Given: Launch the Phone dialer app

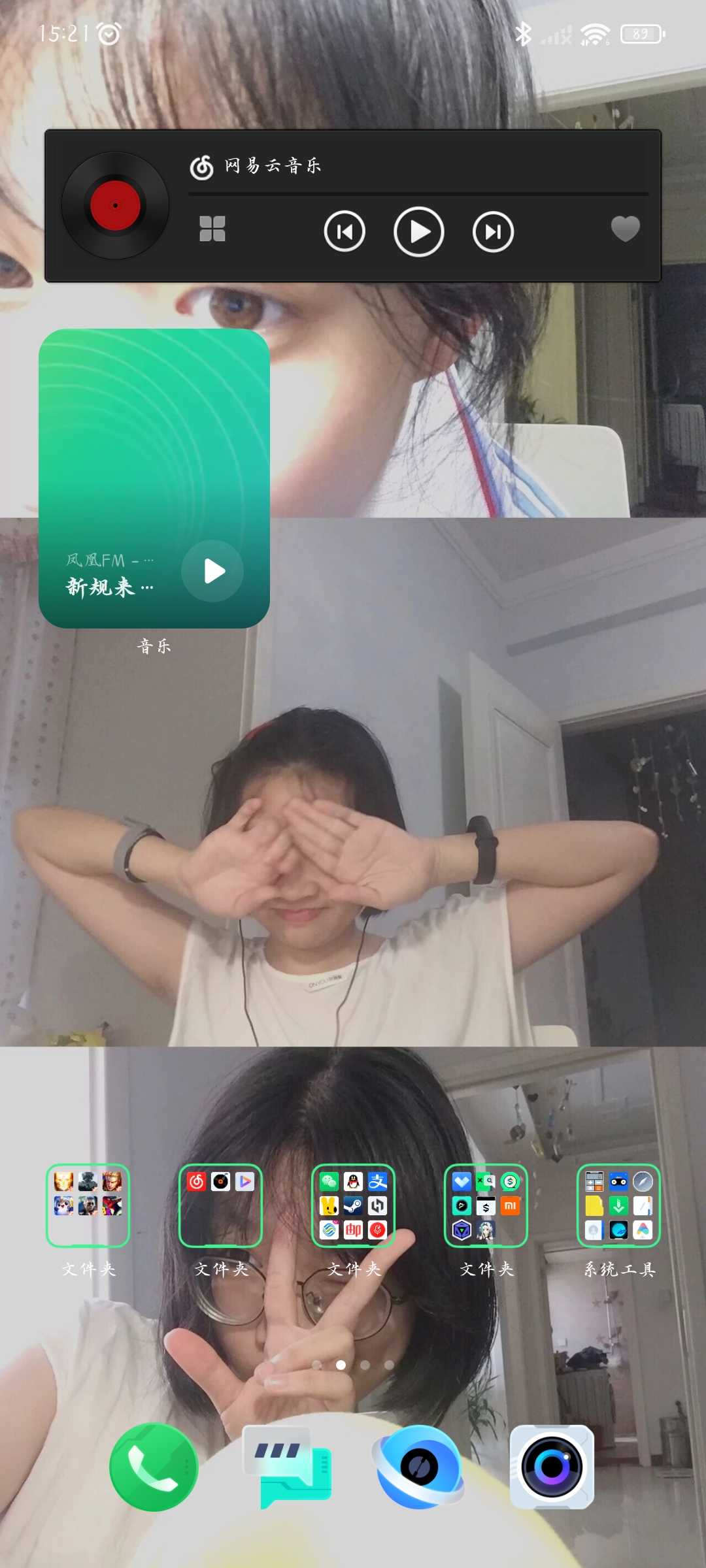Looking at the screenshot, I should tap(154, 1467).
